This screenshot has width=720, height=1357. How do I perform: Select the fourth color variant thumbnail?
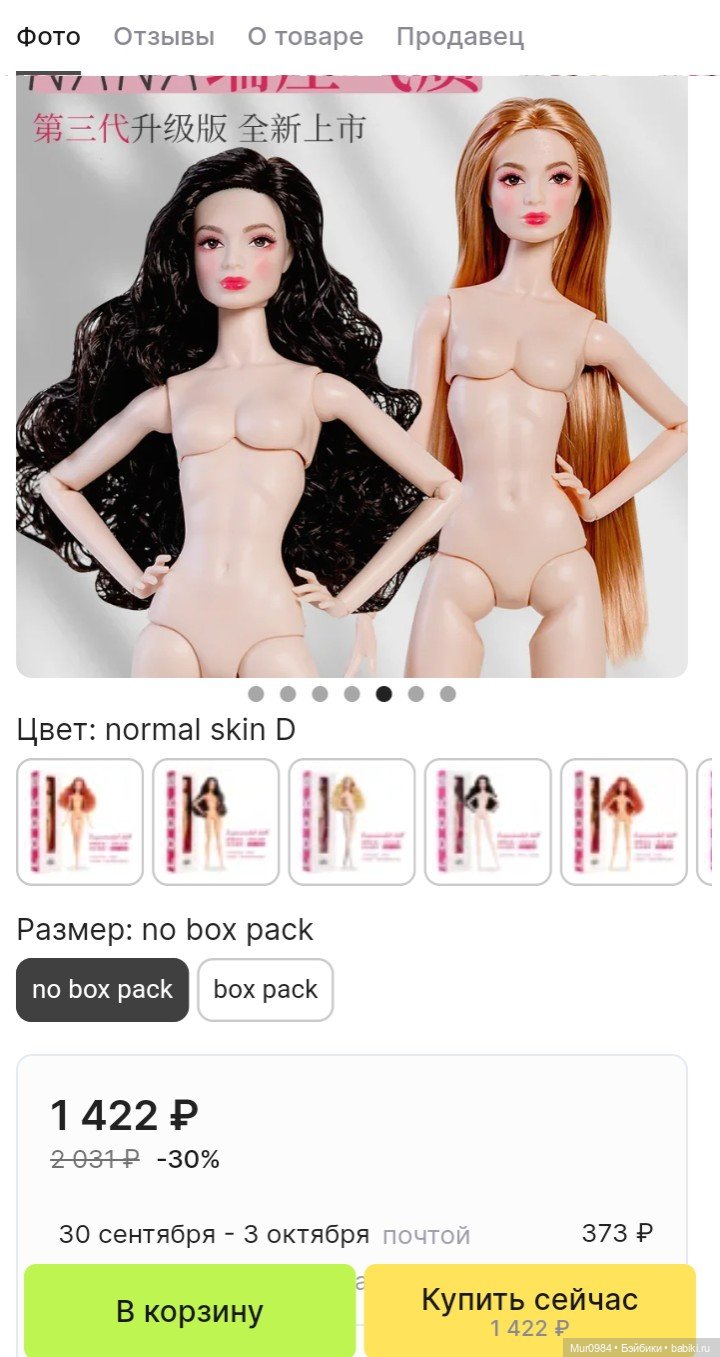click(488, 822)
